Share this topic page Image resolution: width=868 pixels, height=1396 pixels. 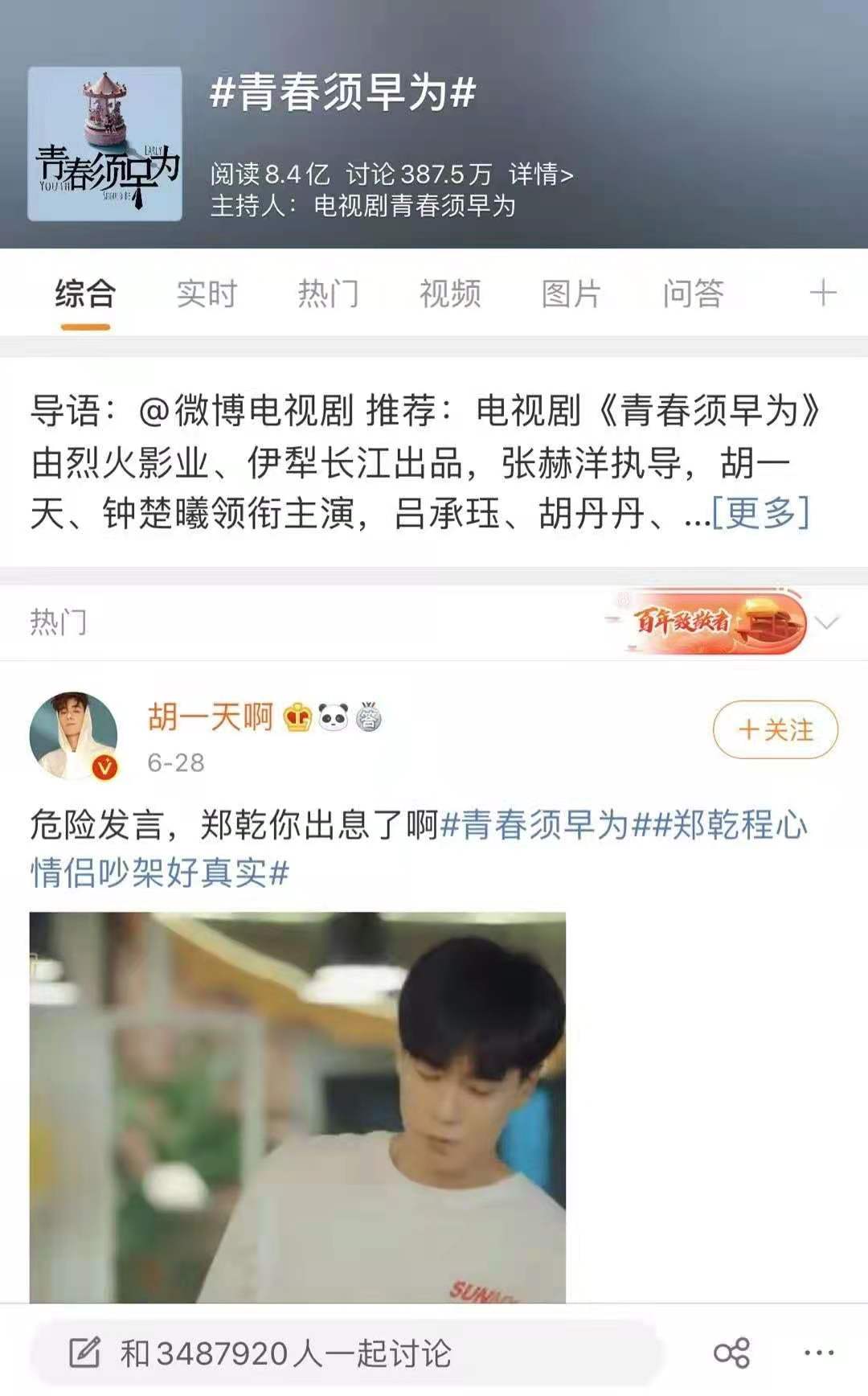click(731, 1353)
